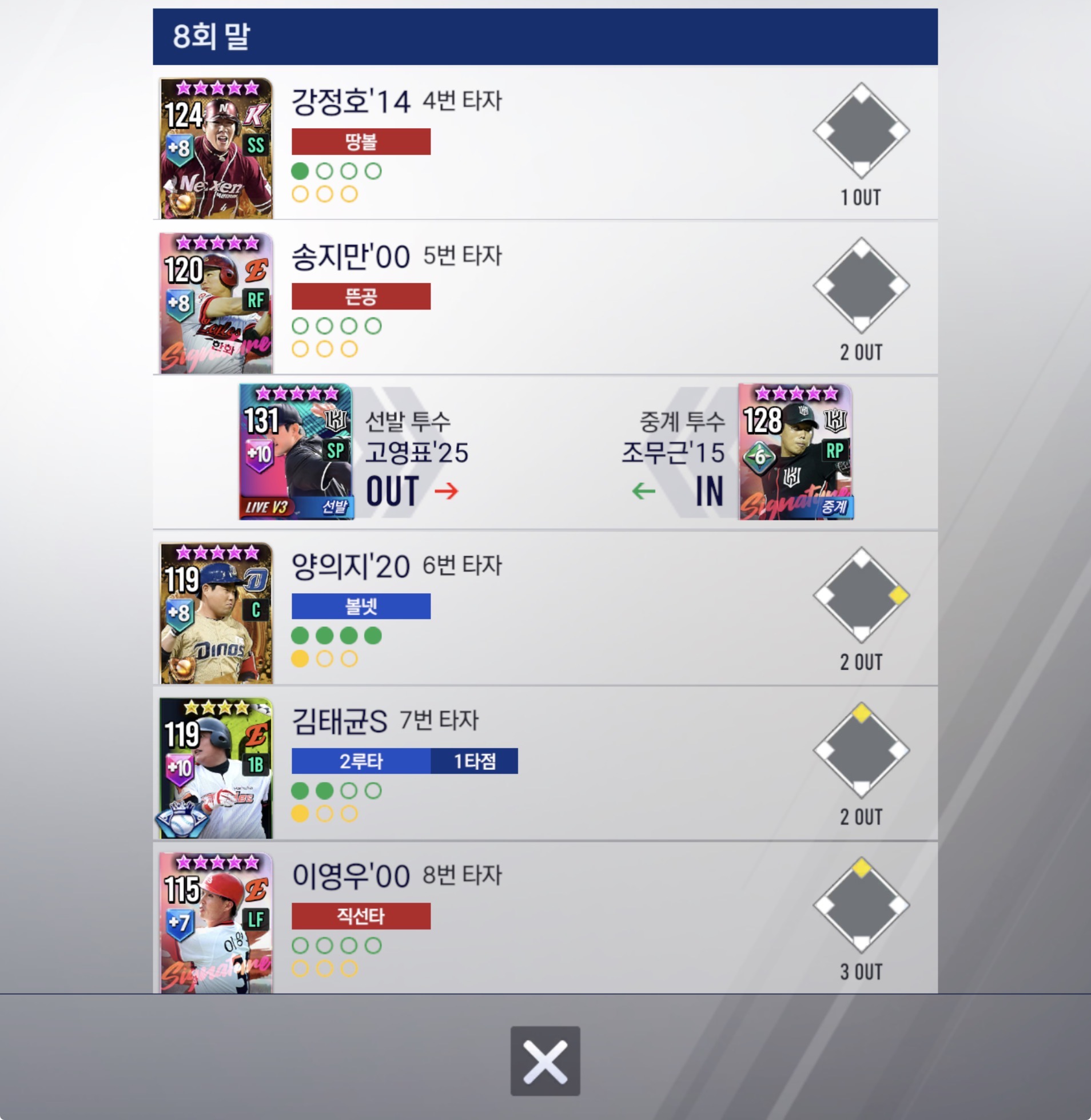This screenshot has width=1091, height=1120.
Task: Open 김태균S player card
Action: click(216, 768)
